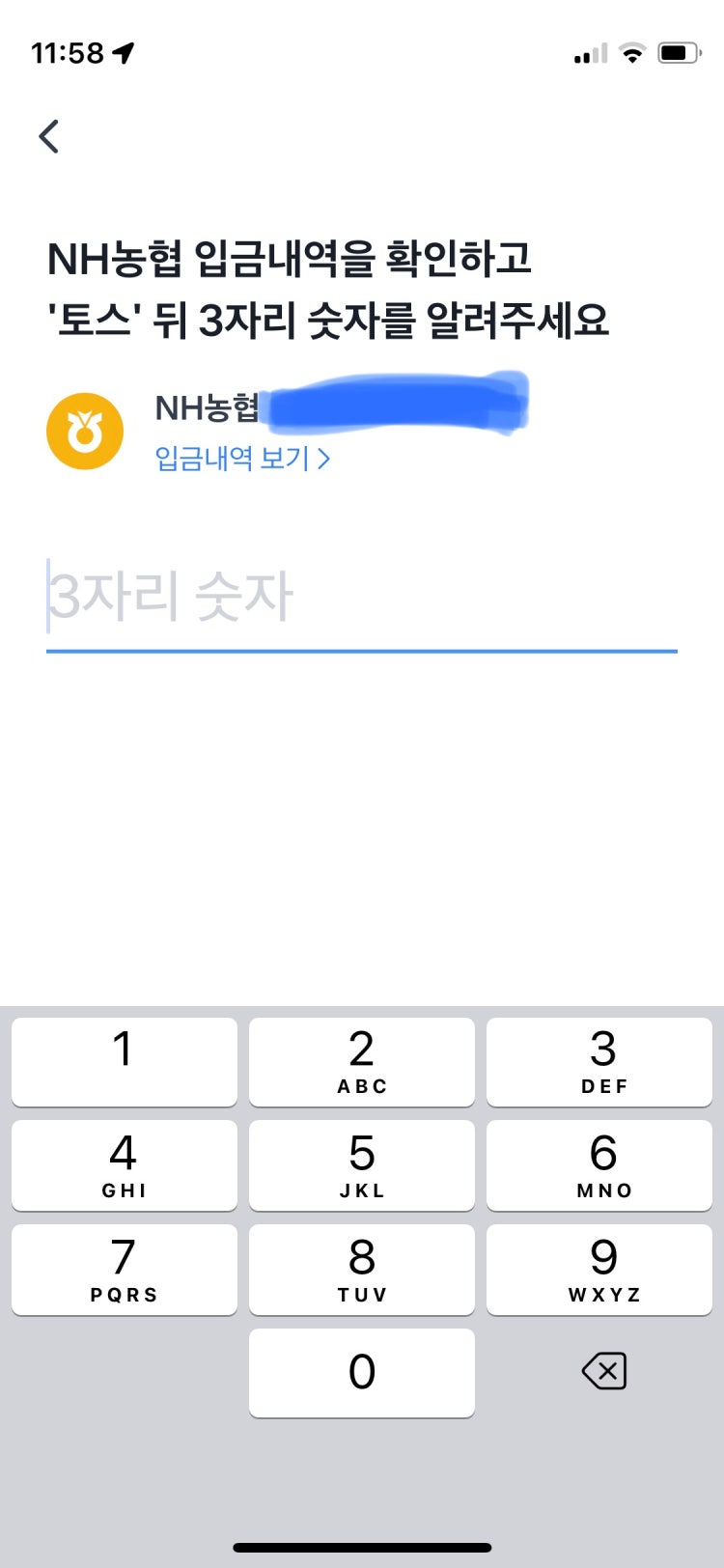Tap digit 1 on the keypad

coord(124,1061)
